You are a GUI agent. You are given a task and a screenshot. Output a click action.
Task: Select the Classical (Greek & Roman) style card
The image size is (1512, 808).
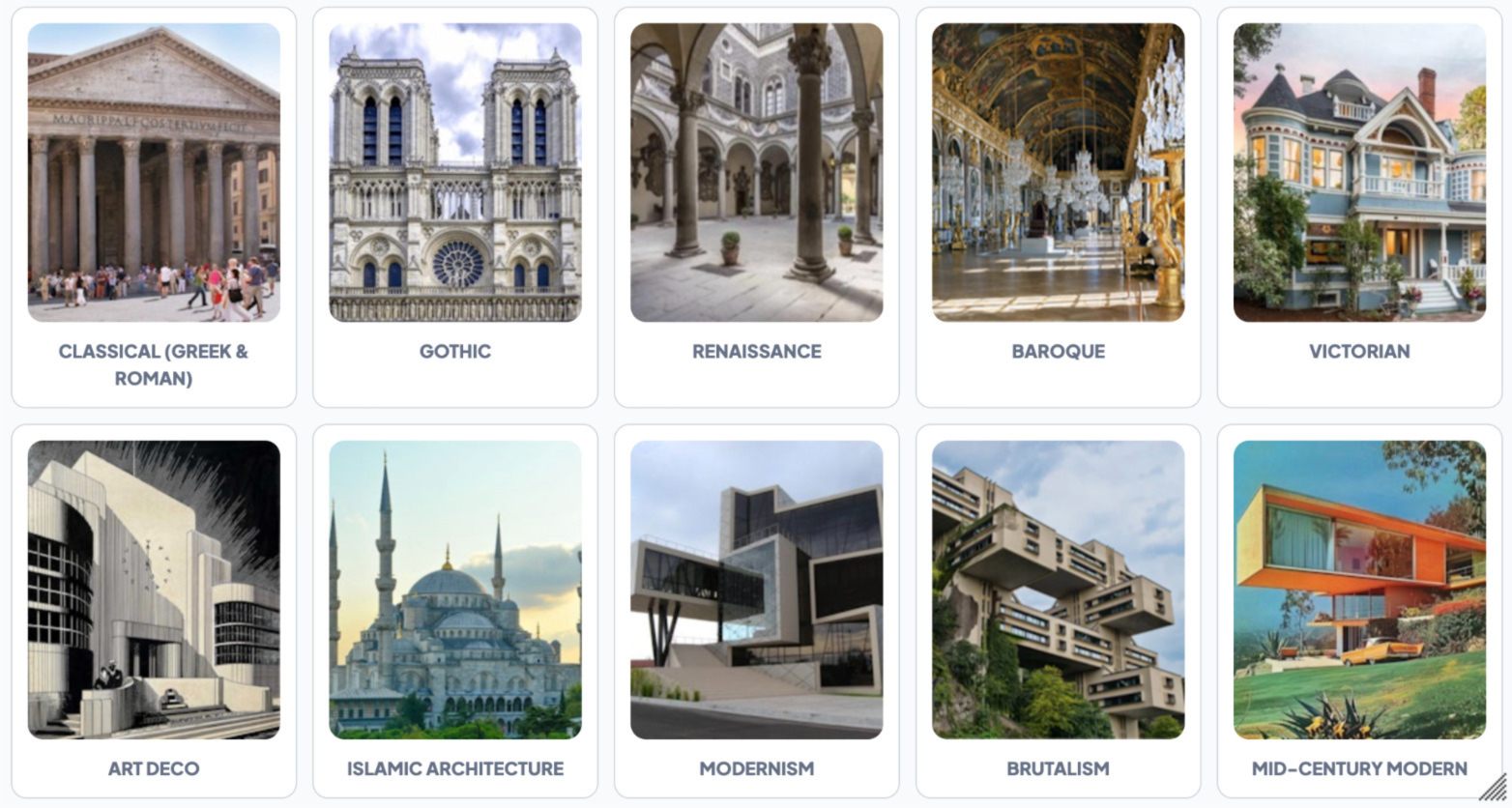pos(154,207)
